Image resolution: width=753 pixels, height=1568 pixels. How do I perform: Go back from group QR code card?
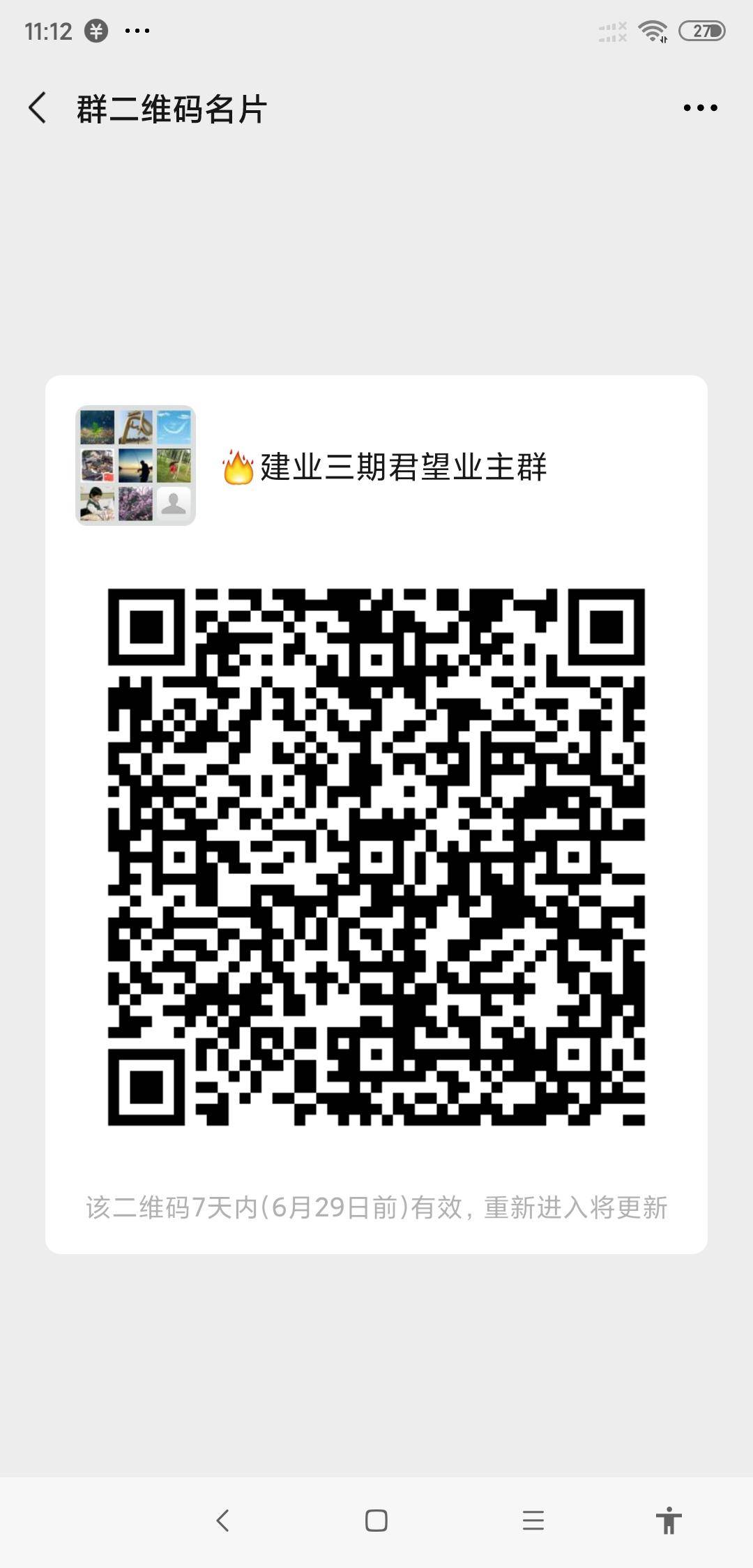point(38,108)
